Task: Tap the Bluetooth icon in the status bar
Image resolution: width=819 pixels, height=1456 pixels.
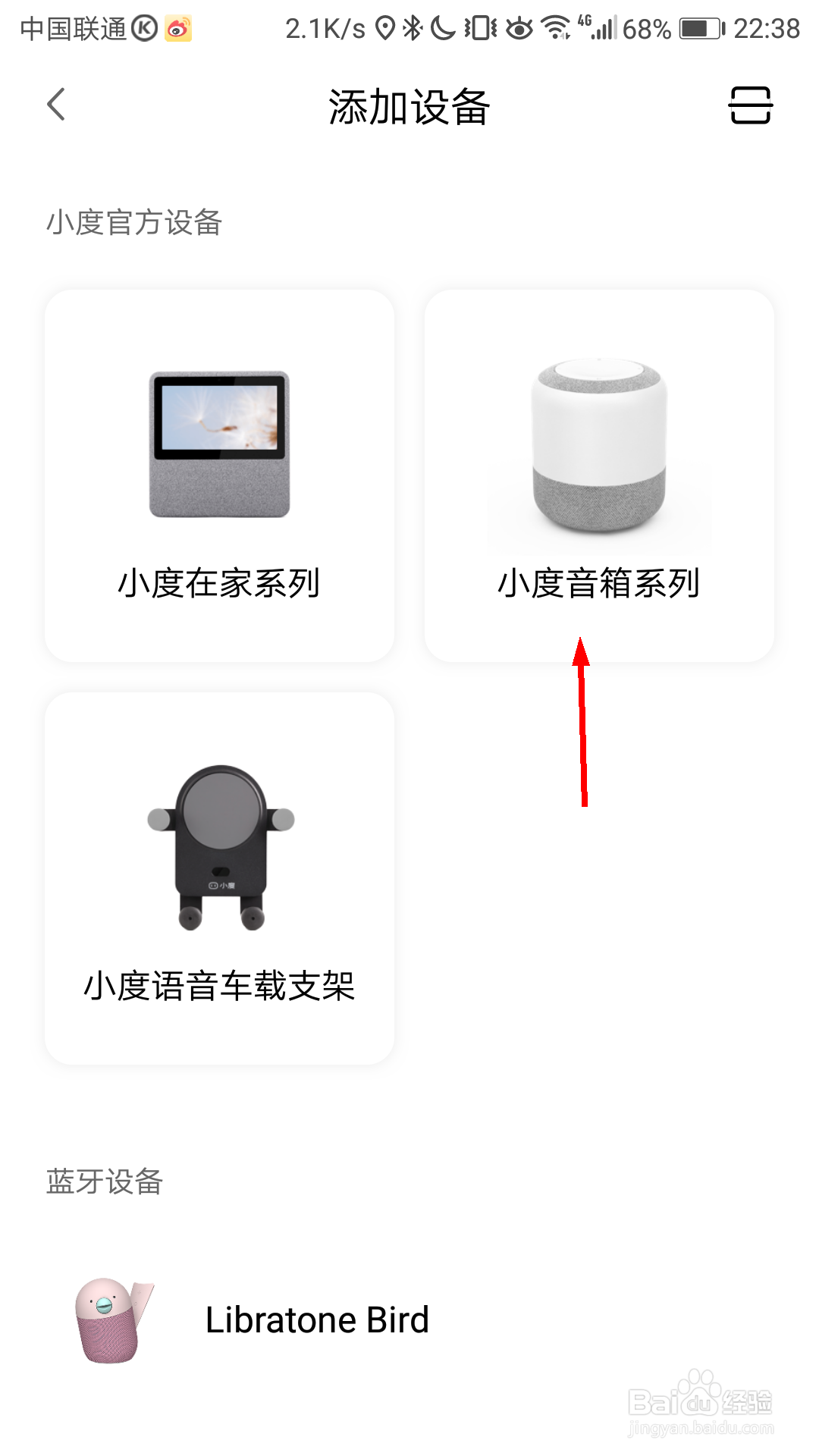Action: click(413, 27)
